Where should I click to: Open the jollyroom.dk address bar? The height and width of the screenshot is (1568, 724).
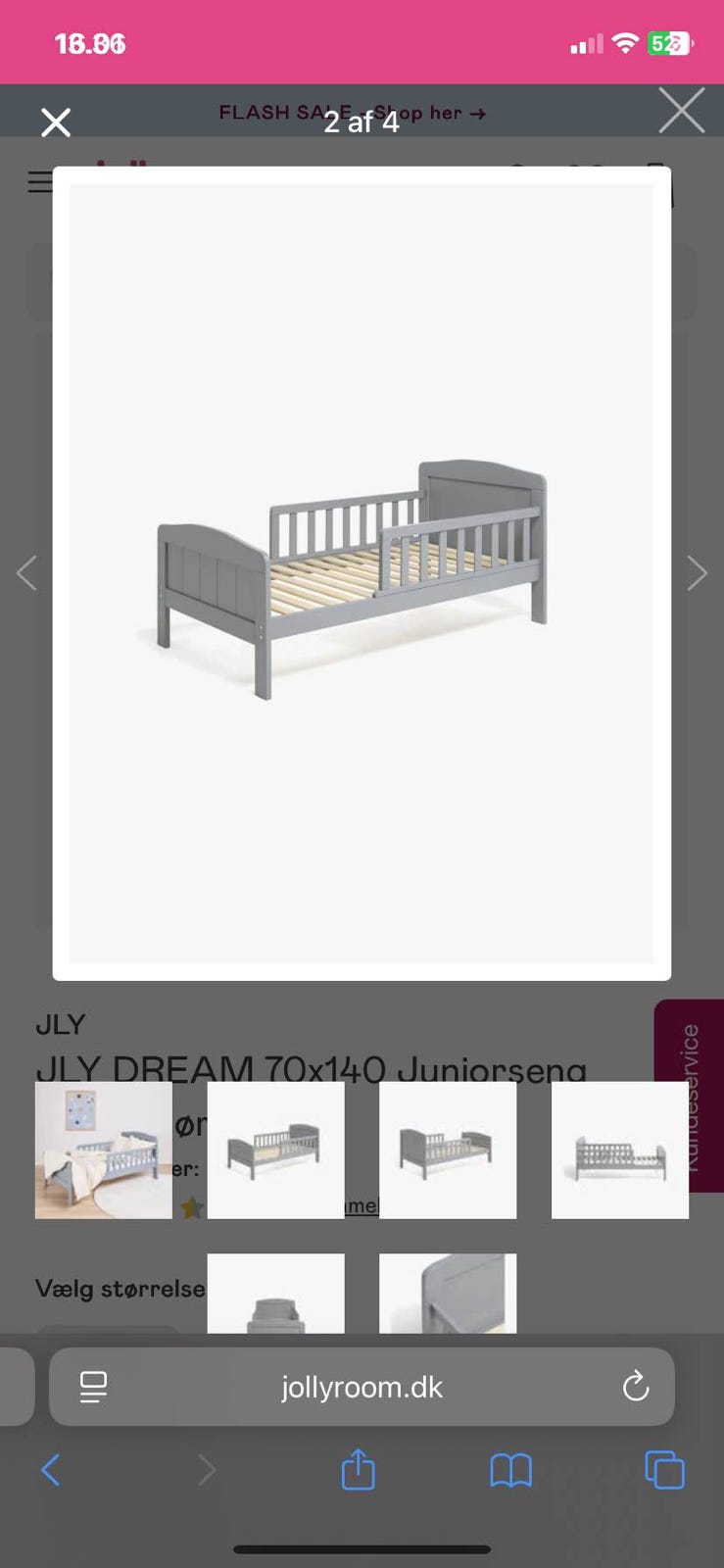(362, 1387)
